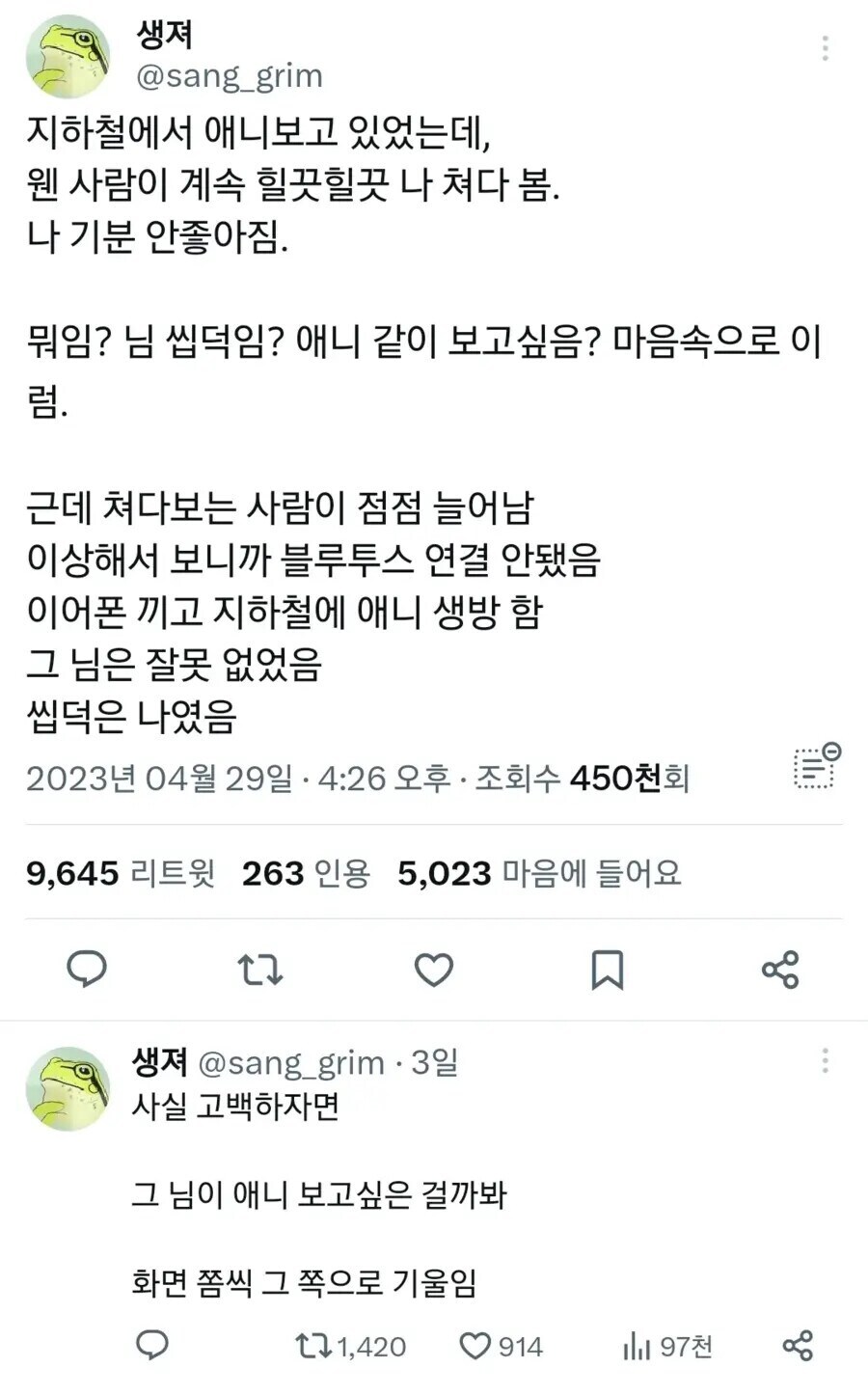View the 263 인용 quote tweets
The height and width of the screenshot is (1395, 868).
tap(306, 873)
